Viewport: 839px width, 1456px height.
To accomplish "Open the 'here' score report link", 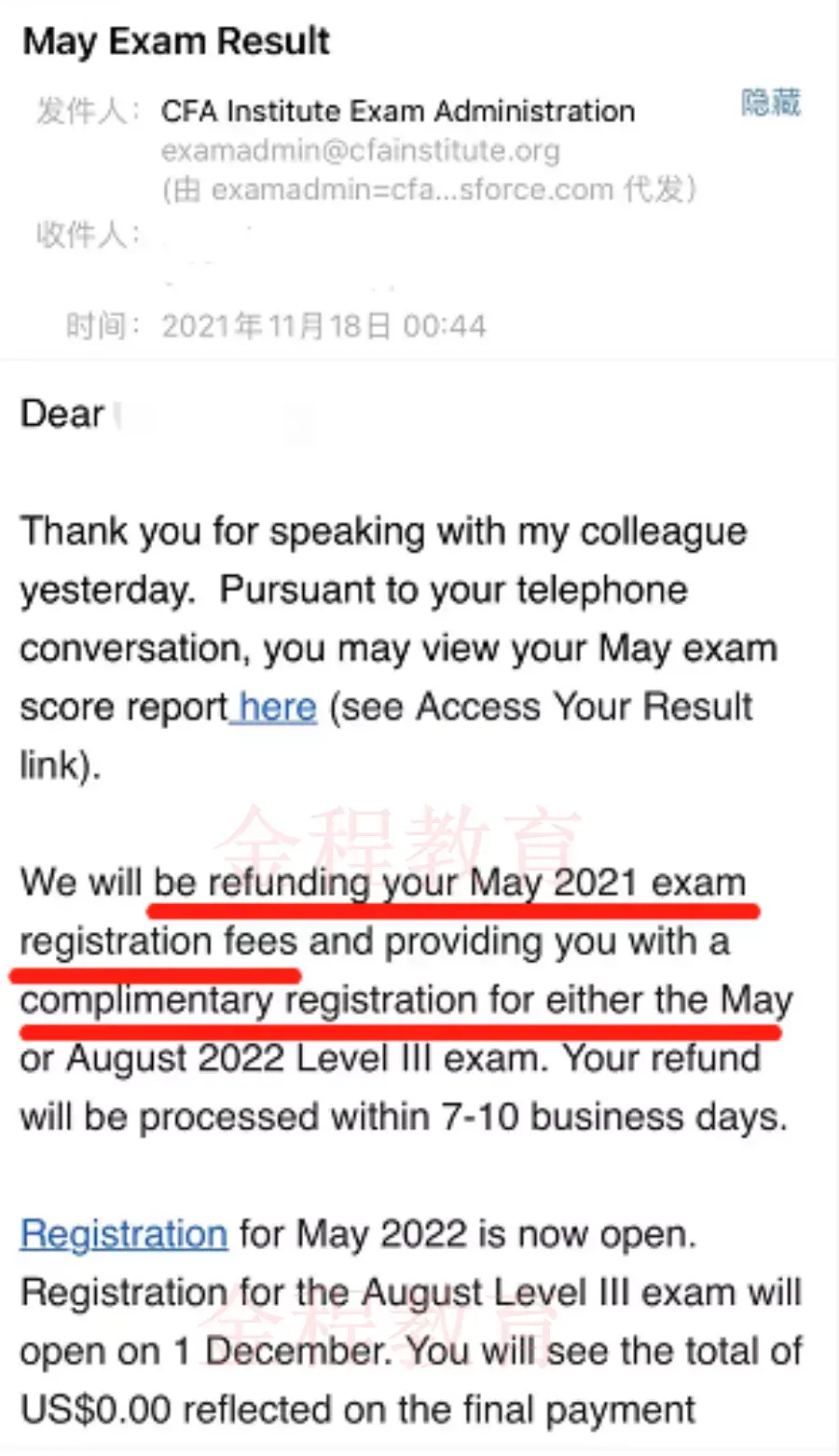I will click(x=277, y=707).
